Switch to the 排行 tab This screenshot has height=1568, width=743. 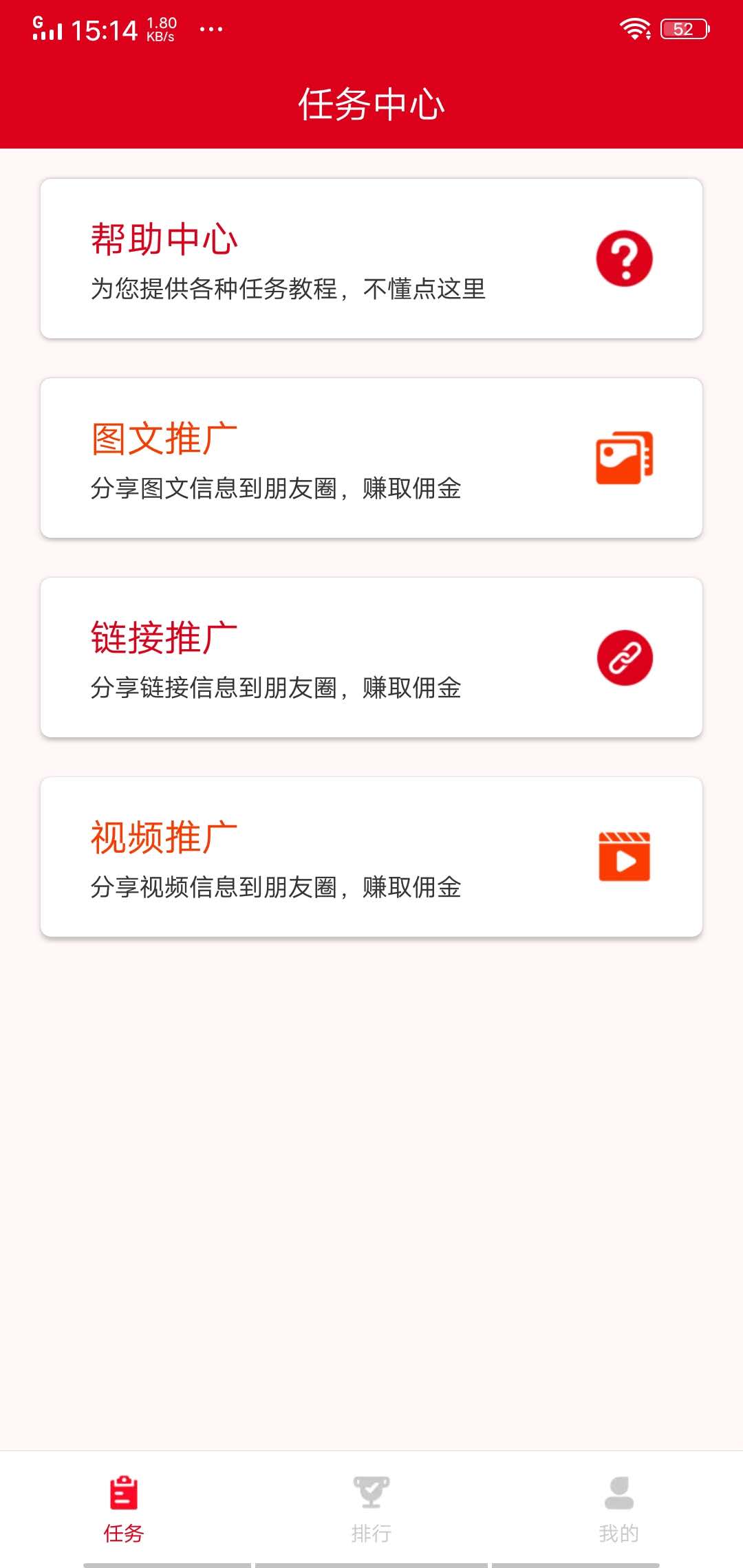[x=371, y=1510]
